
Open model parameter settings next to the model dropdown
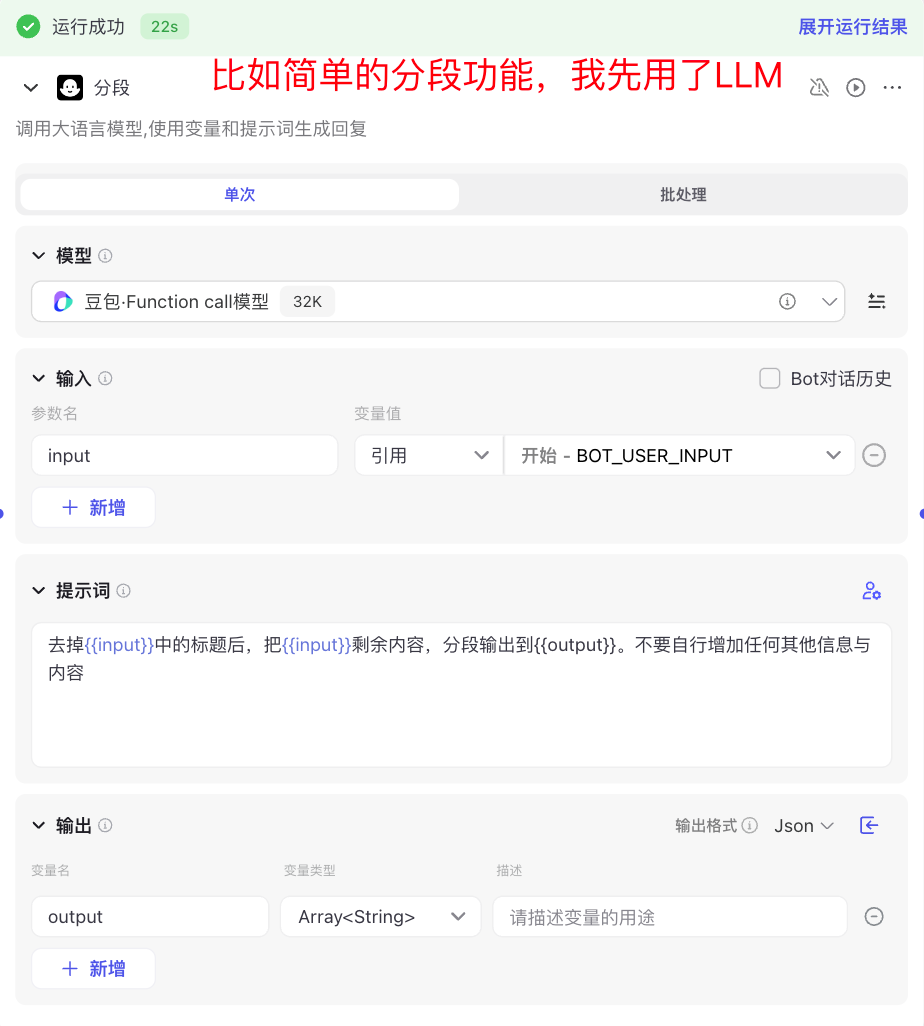pyautogui.click(x=877, y=301)
